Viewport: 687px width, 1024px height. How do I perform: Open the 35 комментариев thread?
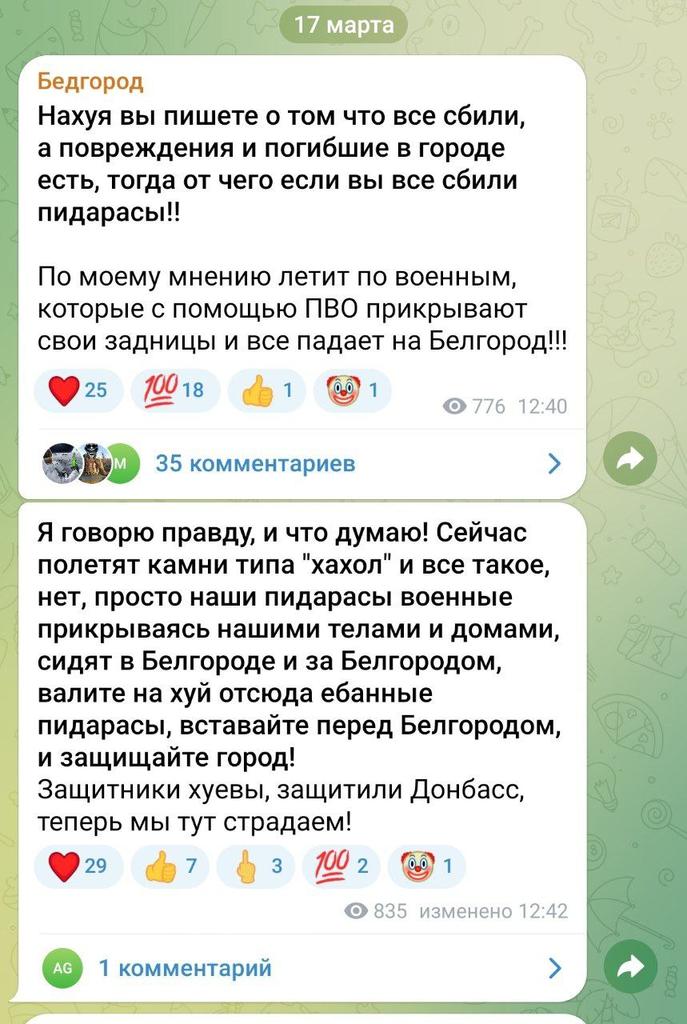click(300, 463)
